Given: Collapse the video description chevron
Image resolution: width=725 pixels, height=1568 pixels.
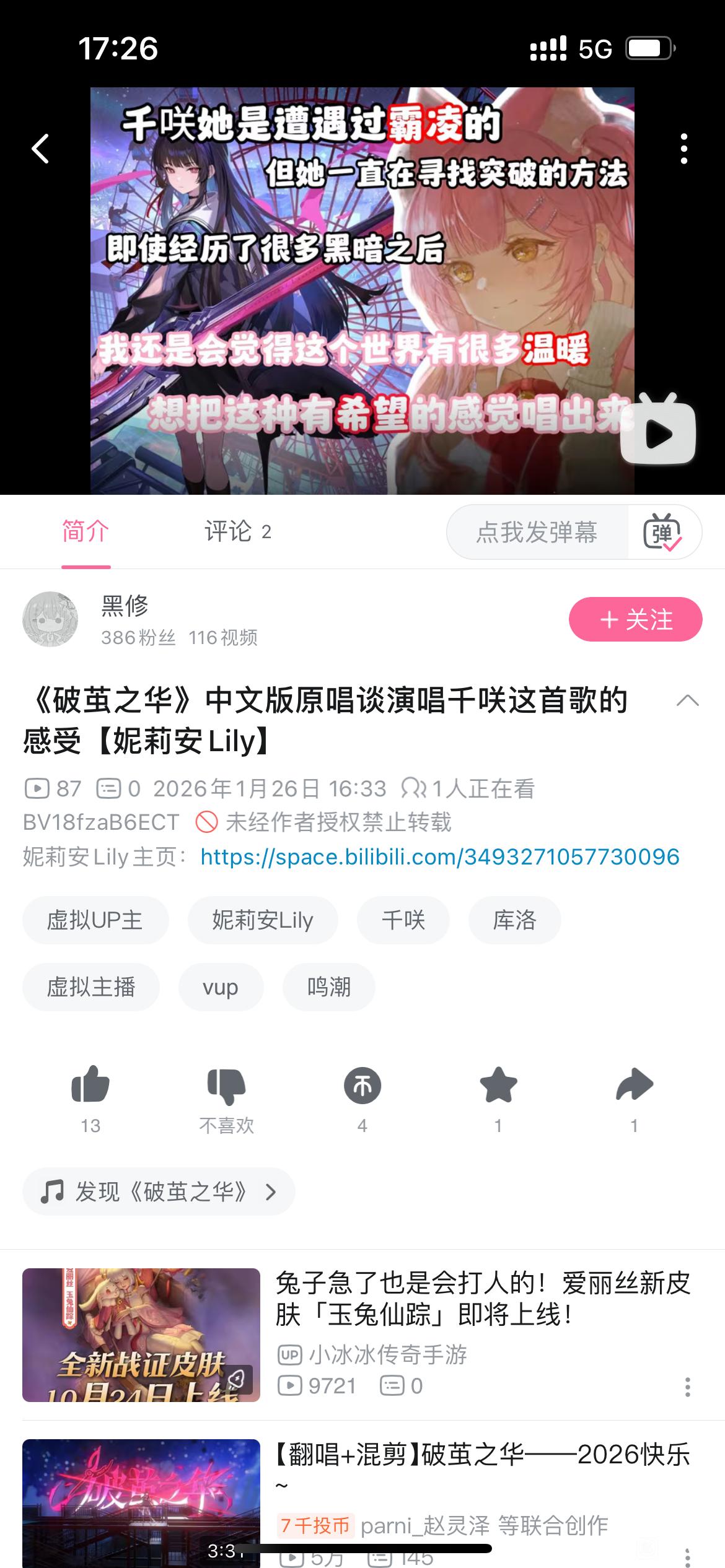Looking at the screenshot, I should pyautogui.click(x=687, y=701).
